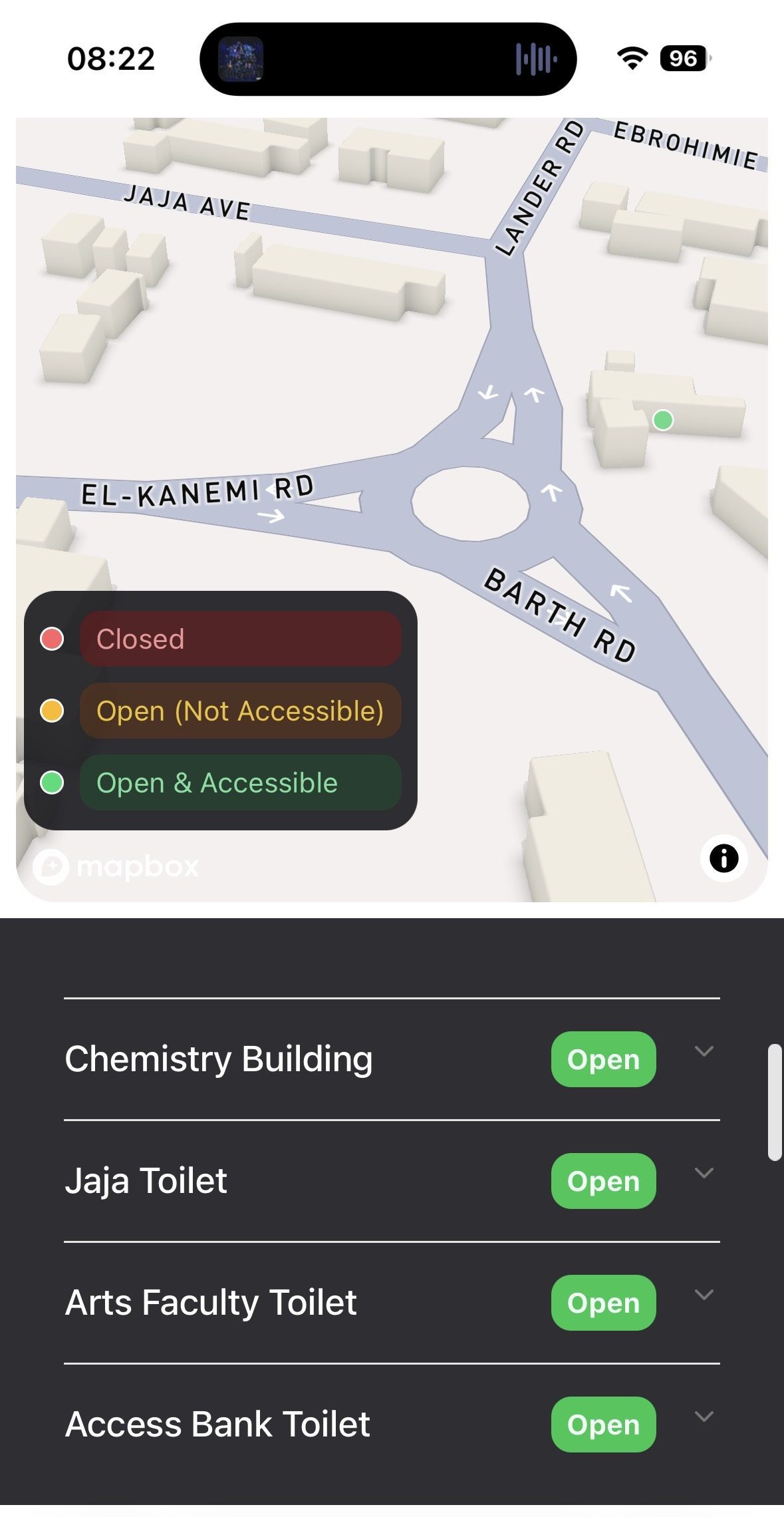Tap the green toilet marker on map
This screenshot has width=784, height=1517.
[x=663, y=421]
